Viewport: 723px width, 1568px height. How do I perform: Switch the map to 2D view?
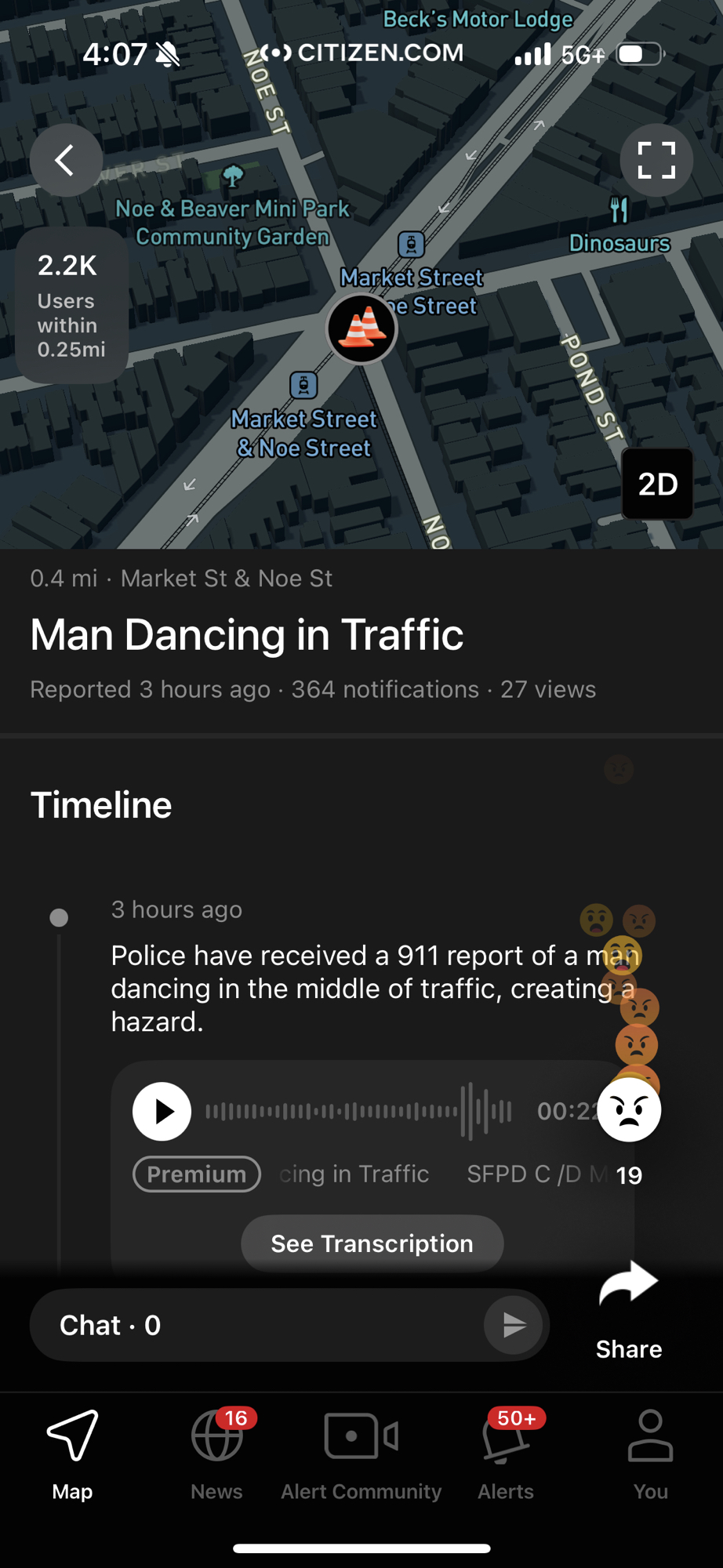pyautogui.click(x=657, y=484)
